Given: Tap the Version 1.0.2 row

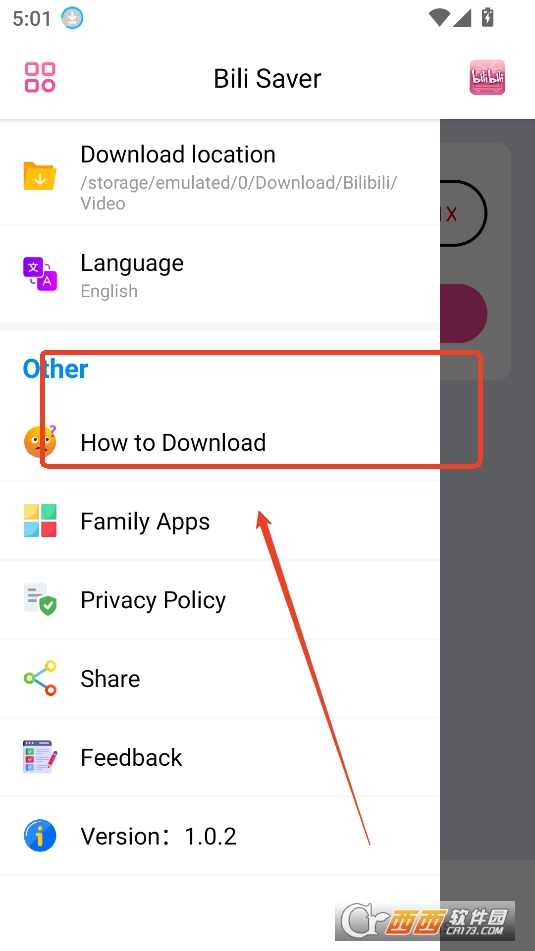Looking at the screenshot, I should coord(220,836).
